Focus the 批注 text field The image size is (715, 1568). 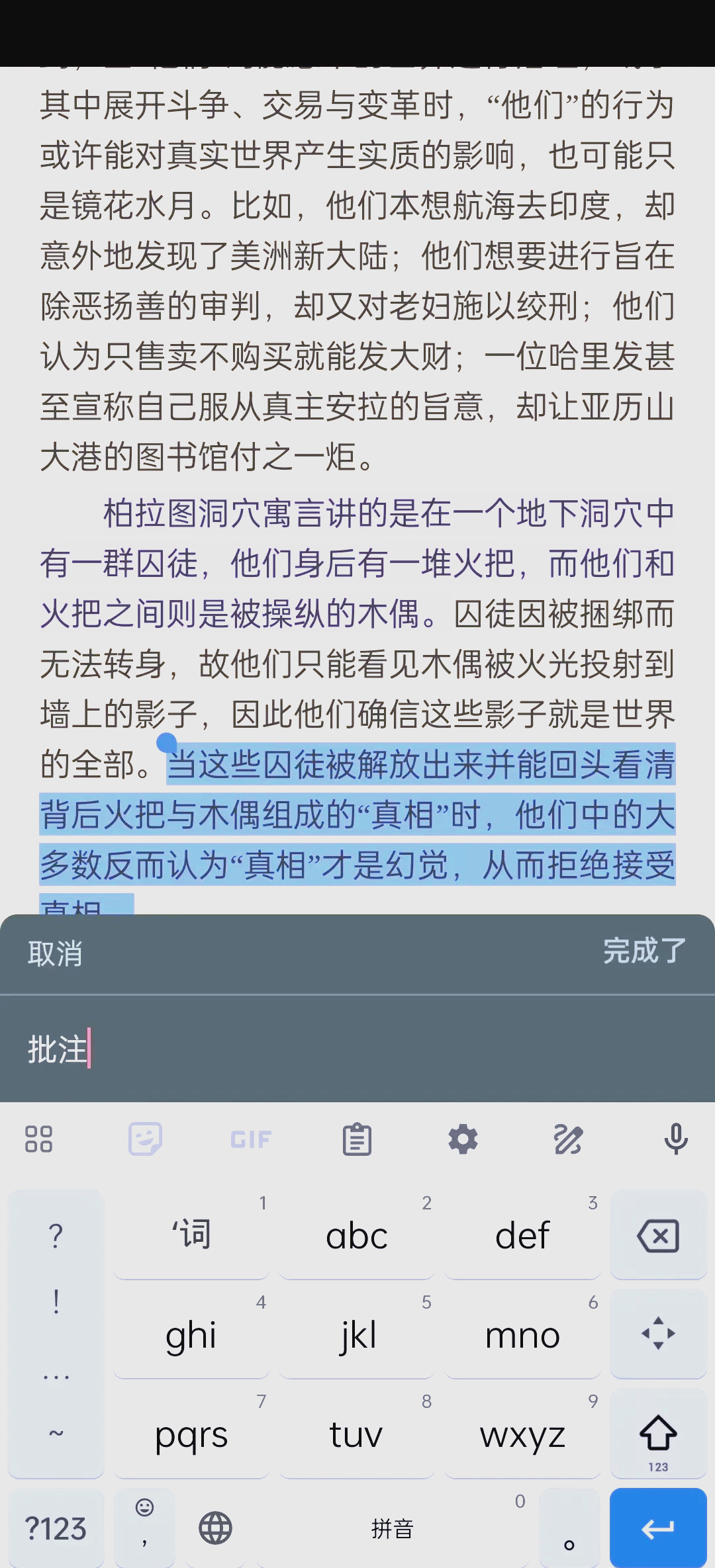tap(358, 1049)
